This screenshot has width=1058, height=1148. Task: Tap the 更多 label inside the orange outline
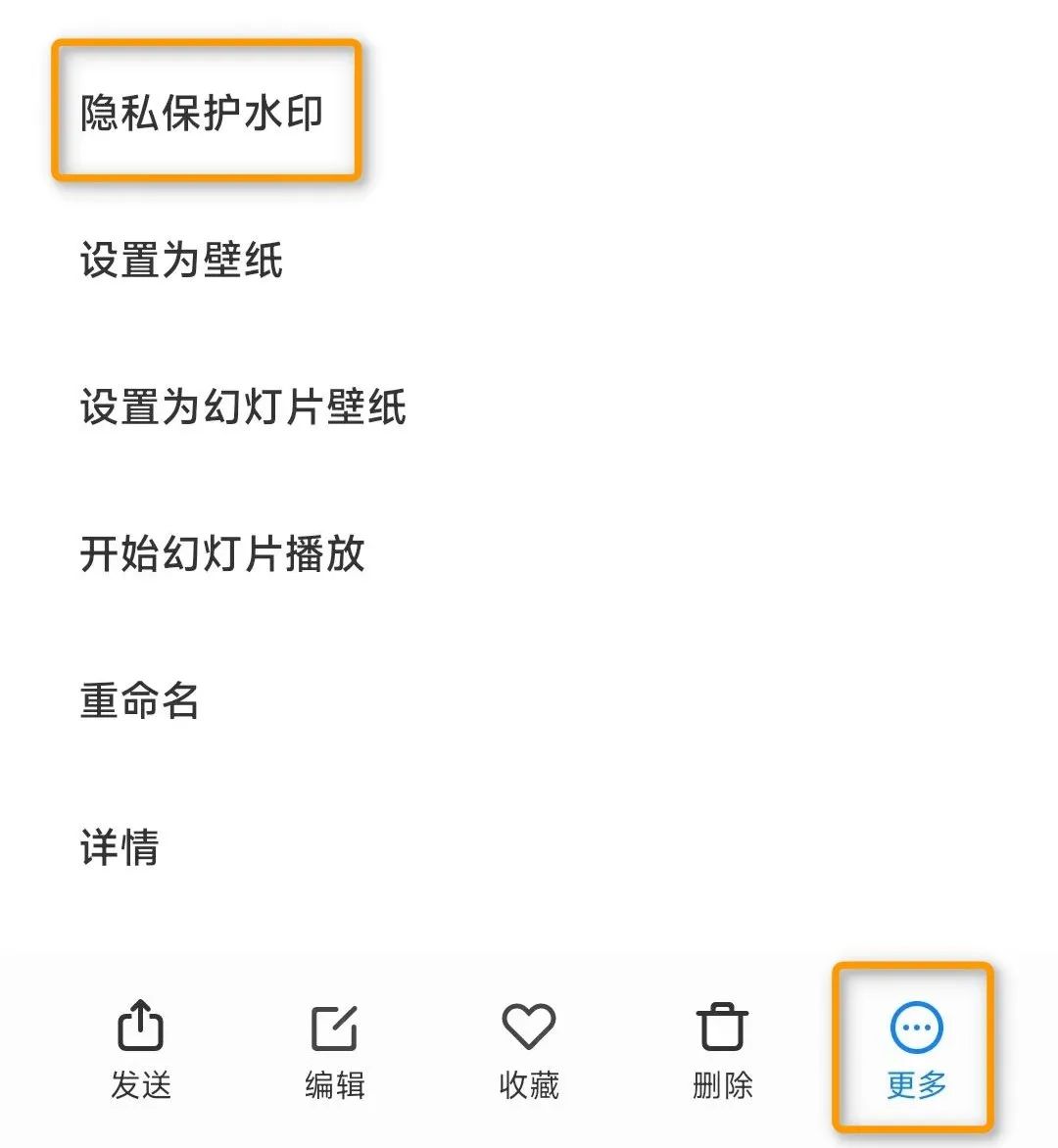(x=913, y=1087)
